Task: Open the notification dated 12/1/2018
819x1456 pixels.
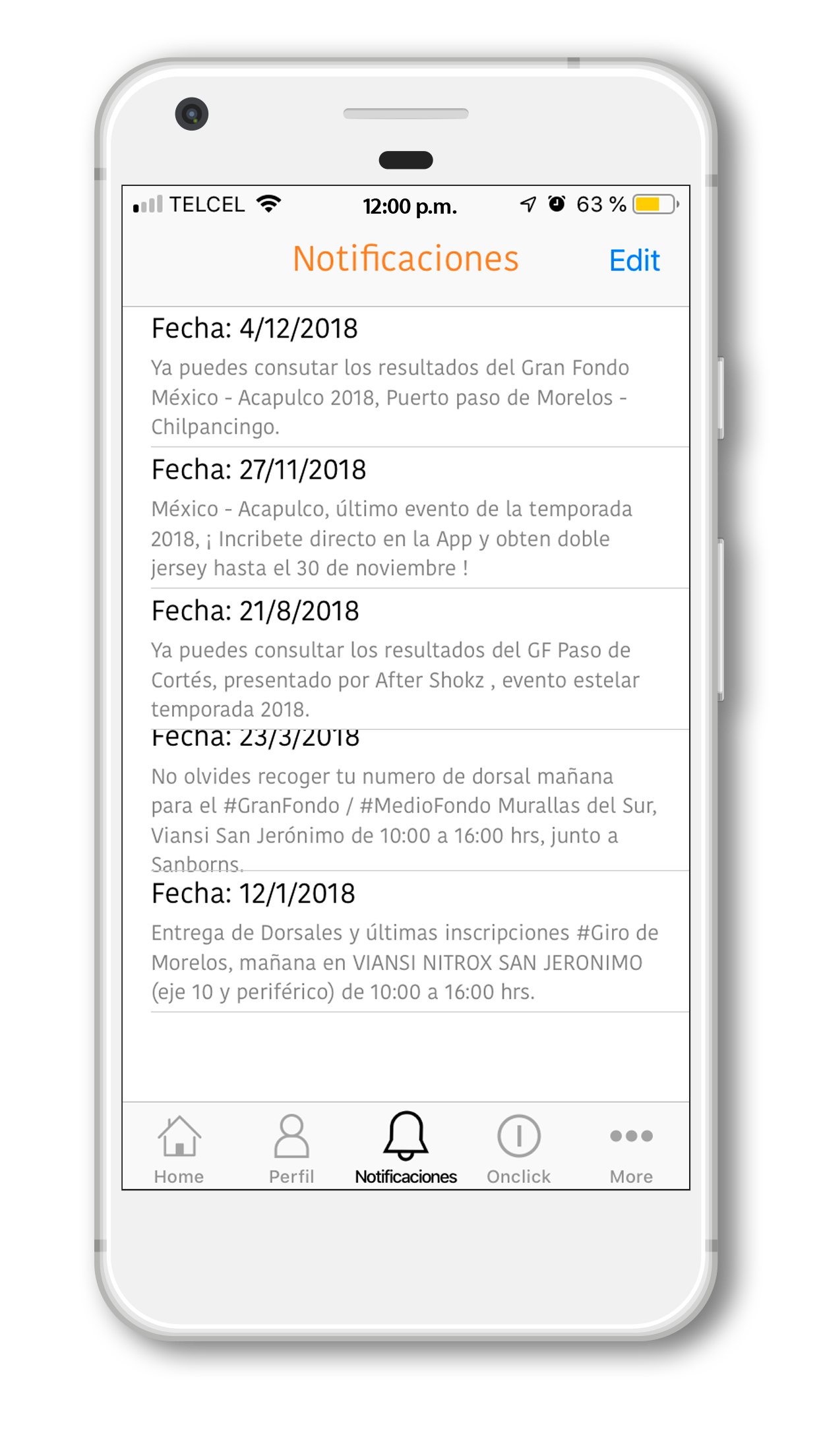Action: tap(406, 942)
